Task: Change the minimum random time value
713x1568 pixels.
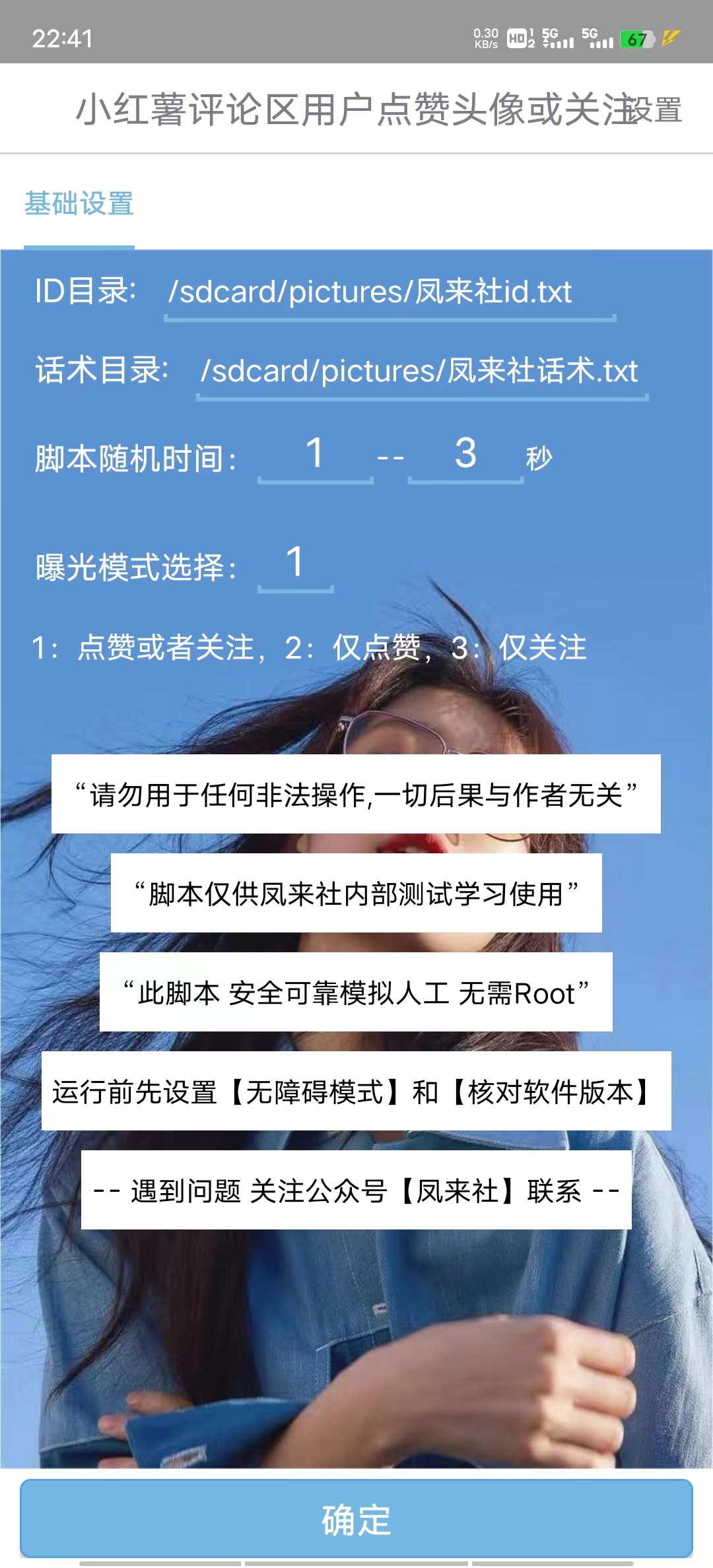Action: coord(315,454)
